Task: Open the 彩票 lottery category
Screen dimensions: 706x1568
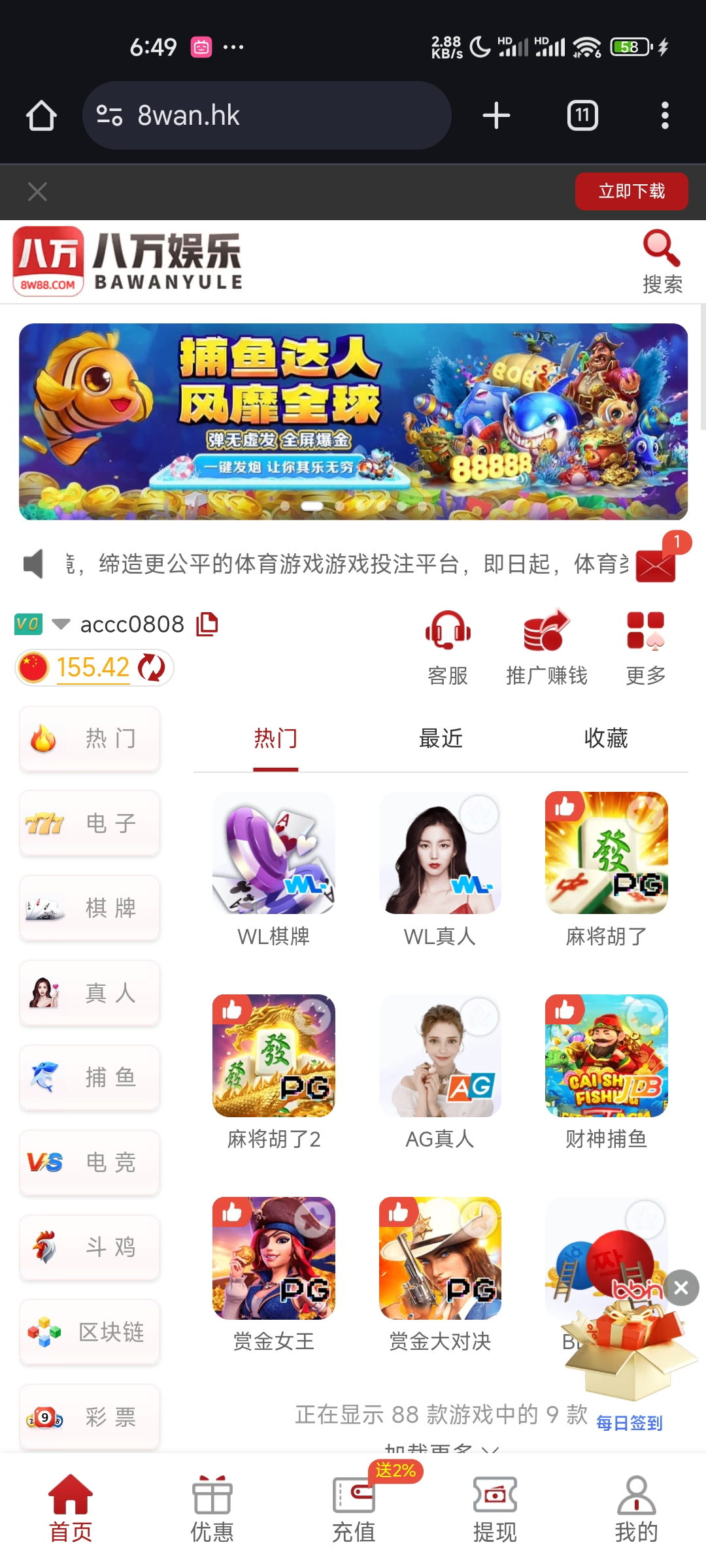Action: click(x=90, y=1416)
